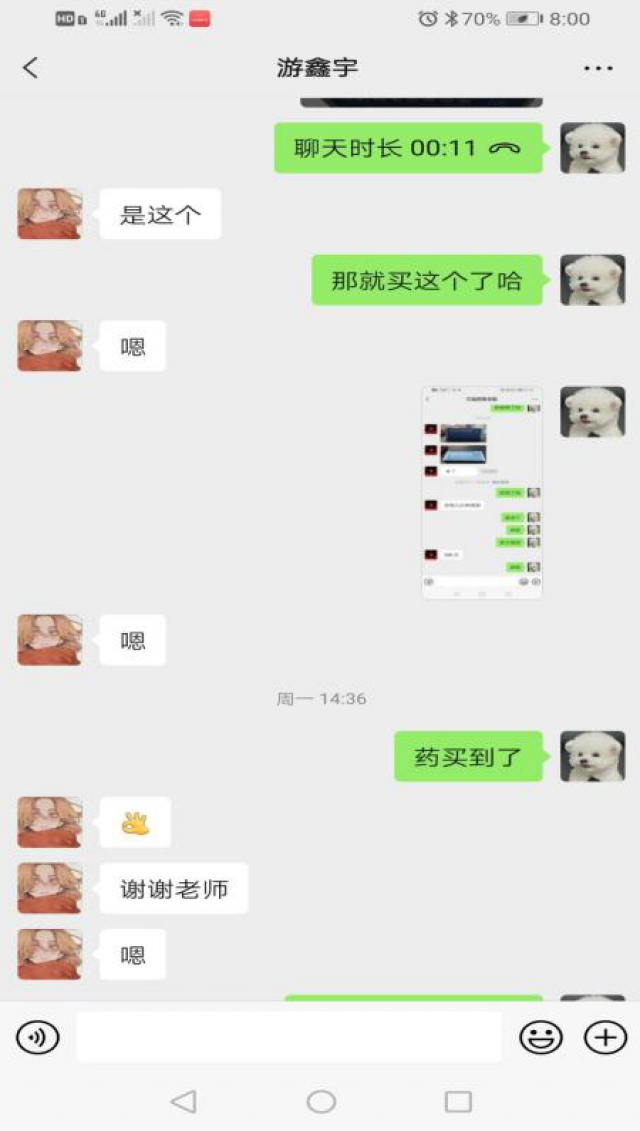The width and height of the screenshot is (640, 1131).
Task: Focus the message text field
Action: tap(289, 1038)
